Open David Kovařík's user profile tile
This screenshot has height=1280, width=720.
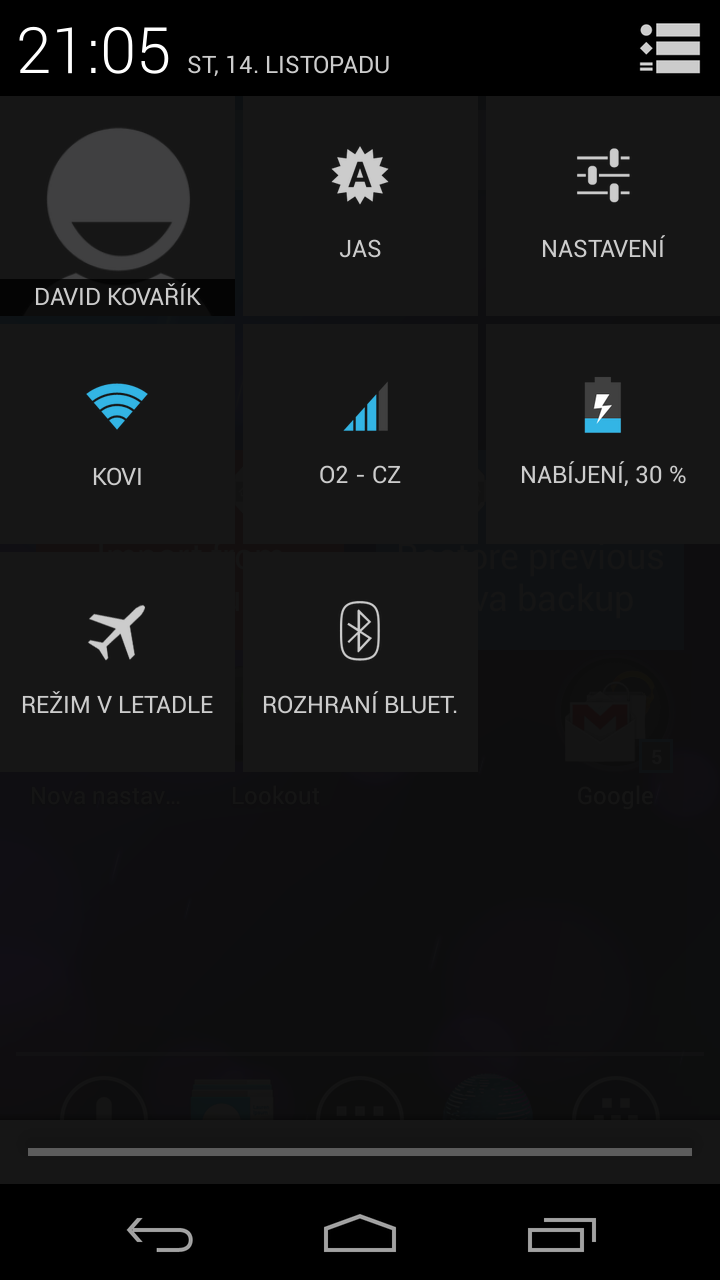[117, 206]
